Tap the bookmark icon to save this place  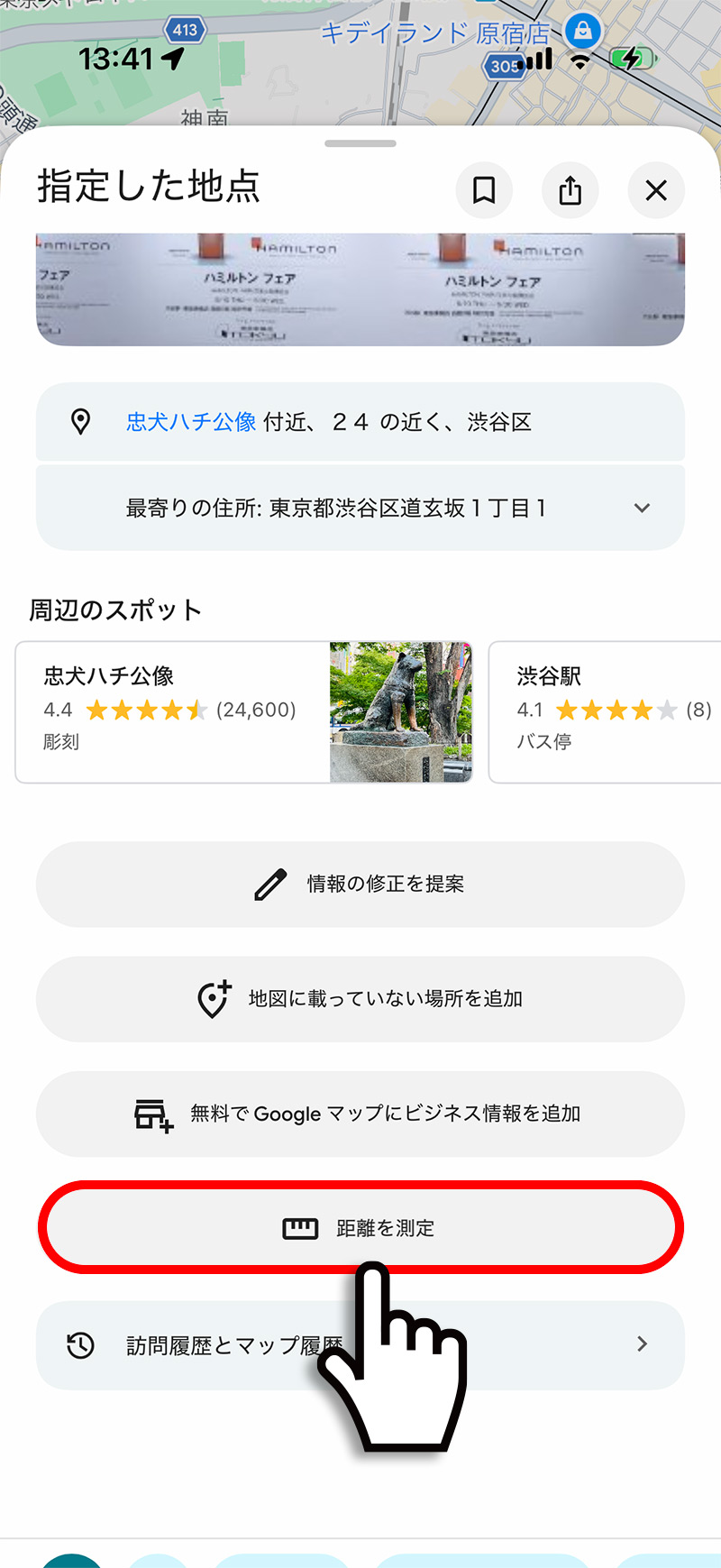(x=484, y=190)
